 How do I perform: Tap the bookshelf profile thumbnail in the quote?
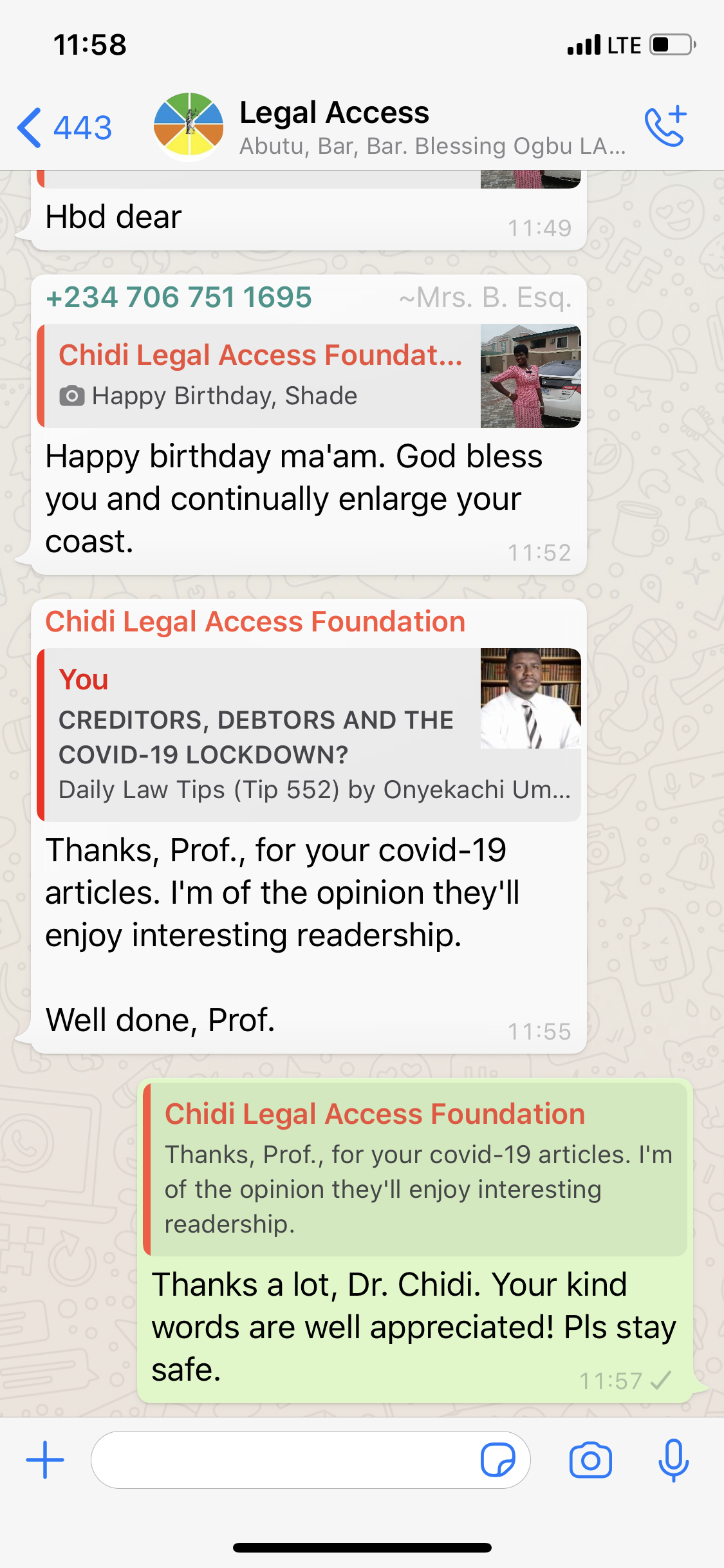[530, 698]
